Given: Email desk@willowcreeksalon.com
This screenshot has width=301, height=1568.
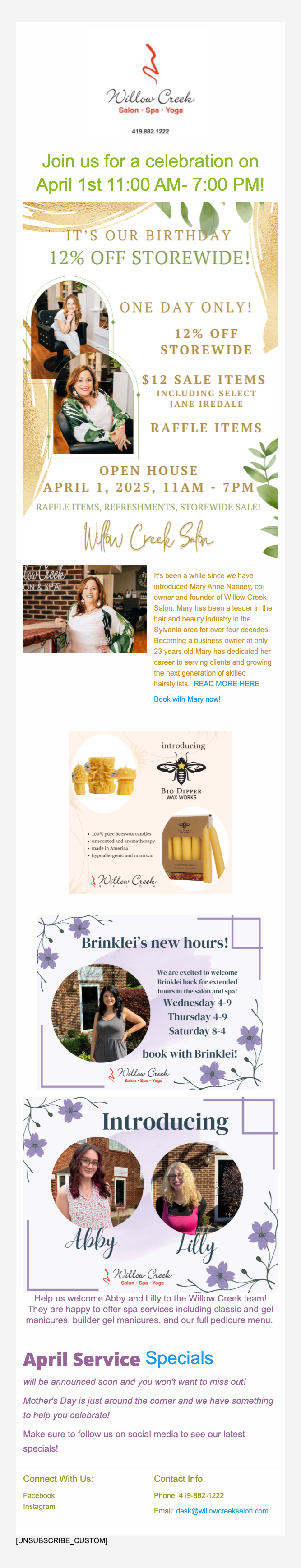Looking at the screenshot, I should [222, 1510].
